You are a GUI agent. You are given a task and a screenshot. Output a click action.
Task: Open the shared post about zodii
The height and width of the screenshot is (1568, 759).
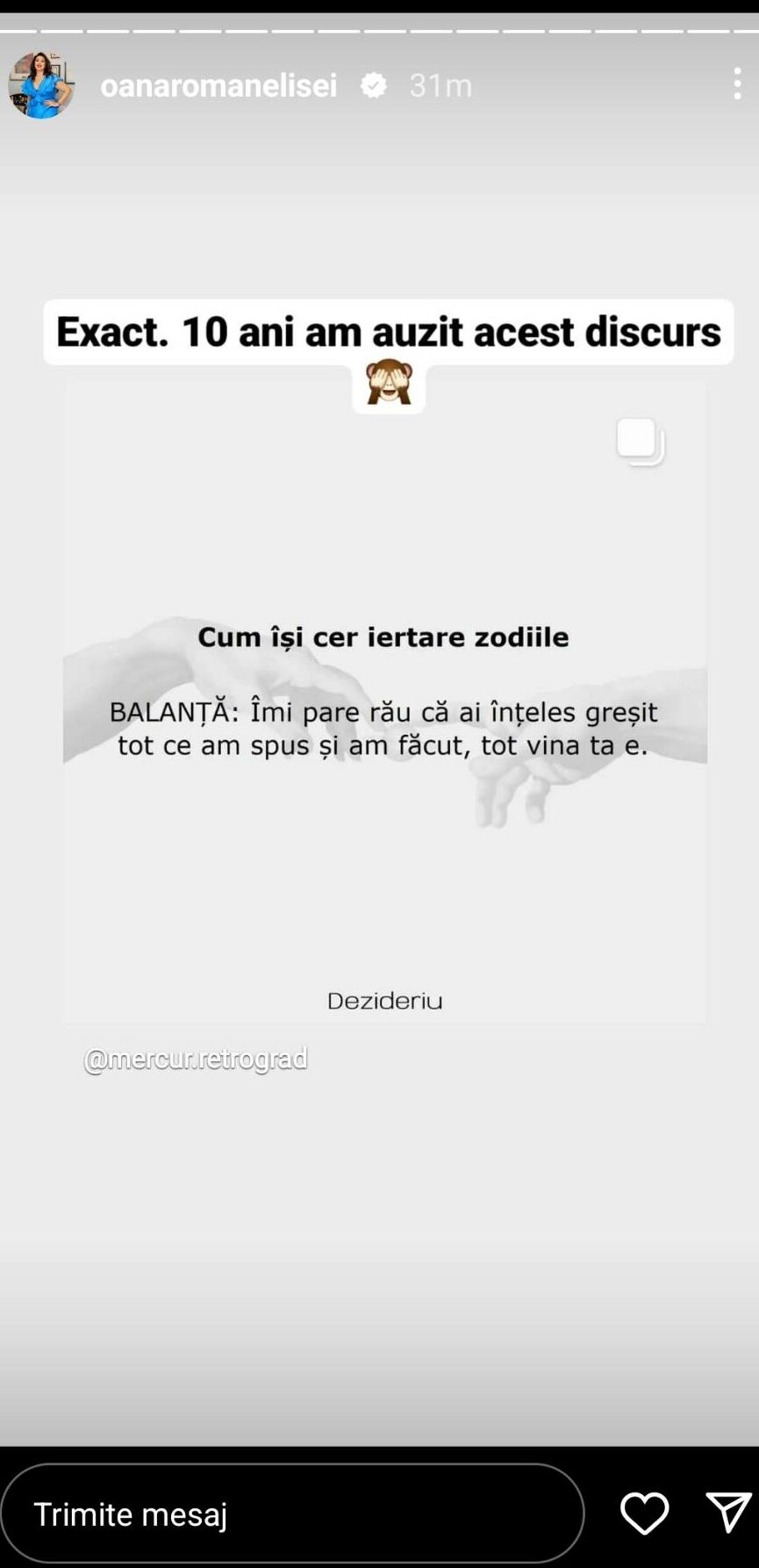point(383,702)
